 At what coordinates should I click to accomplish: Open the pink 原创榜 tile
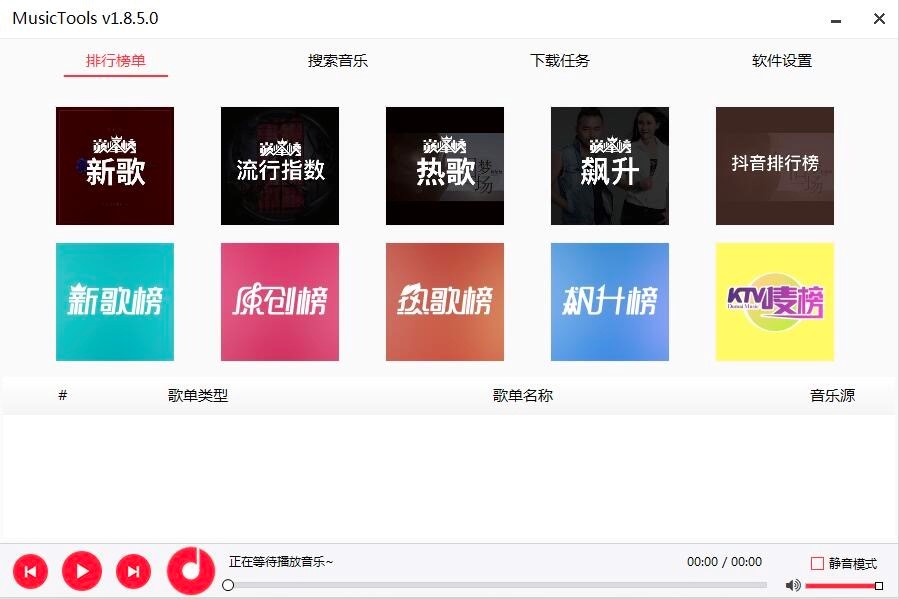(x=280, y=302)
